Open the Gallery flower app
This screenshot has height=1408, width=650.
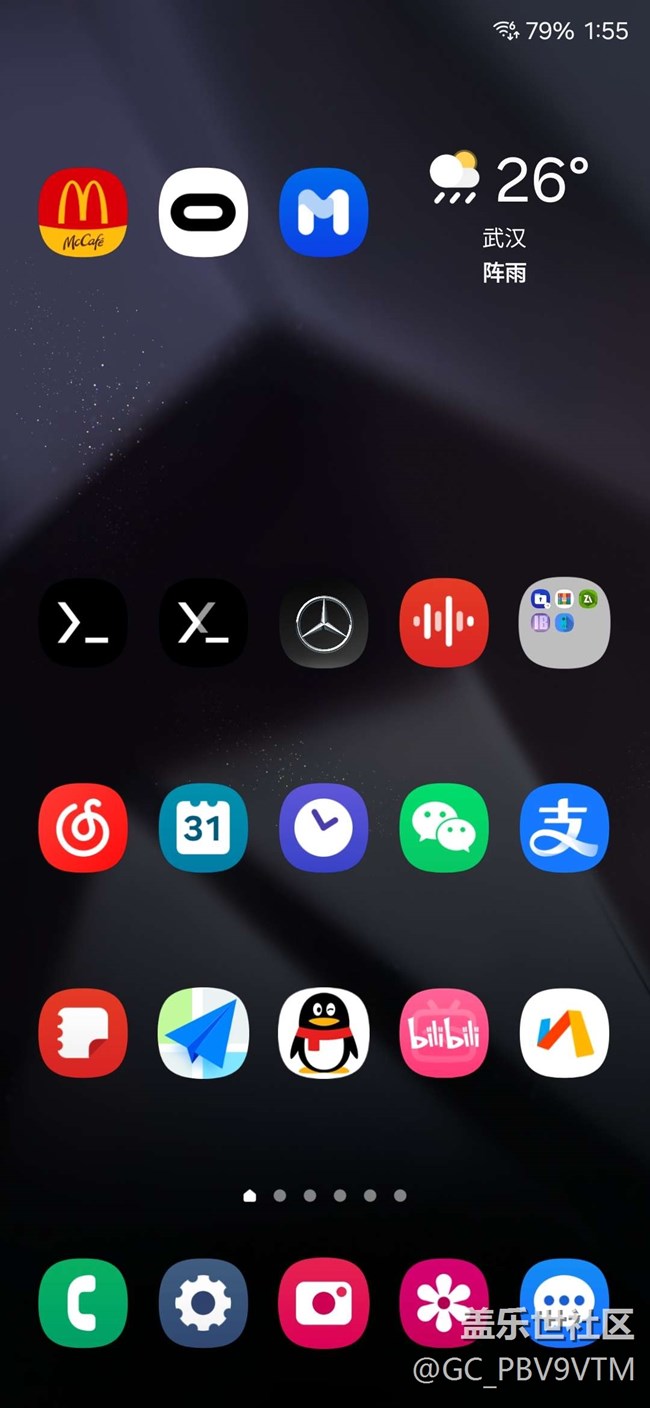[x=444, y=1303]
